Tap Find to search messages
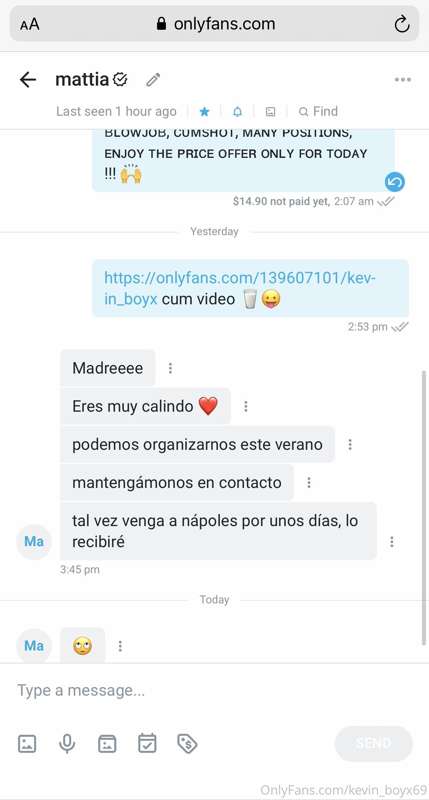Image resolution: width=429 pixels, height=800 pixels. pos(318,111)
